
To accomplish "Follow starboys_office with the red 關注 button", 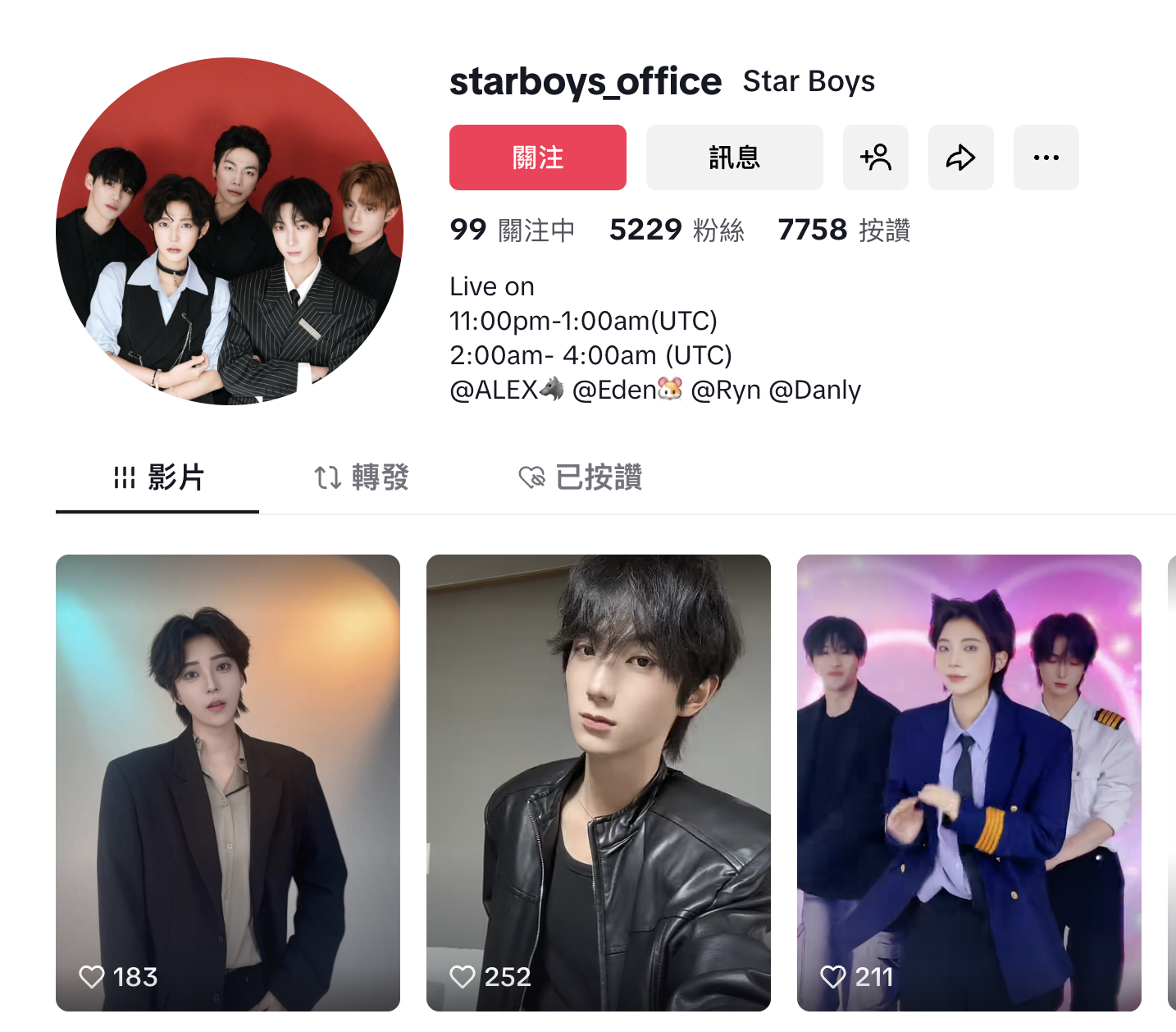I will pos(537,158).
